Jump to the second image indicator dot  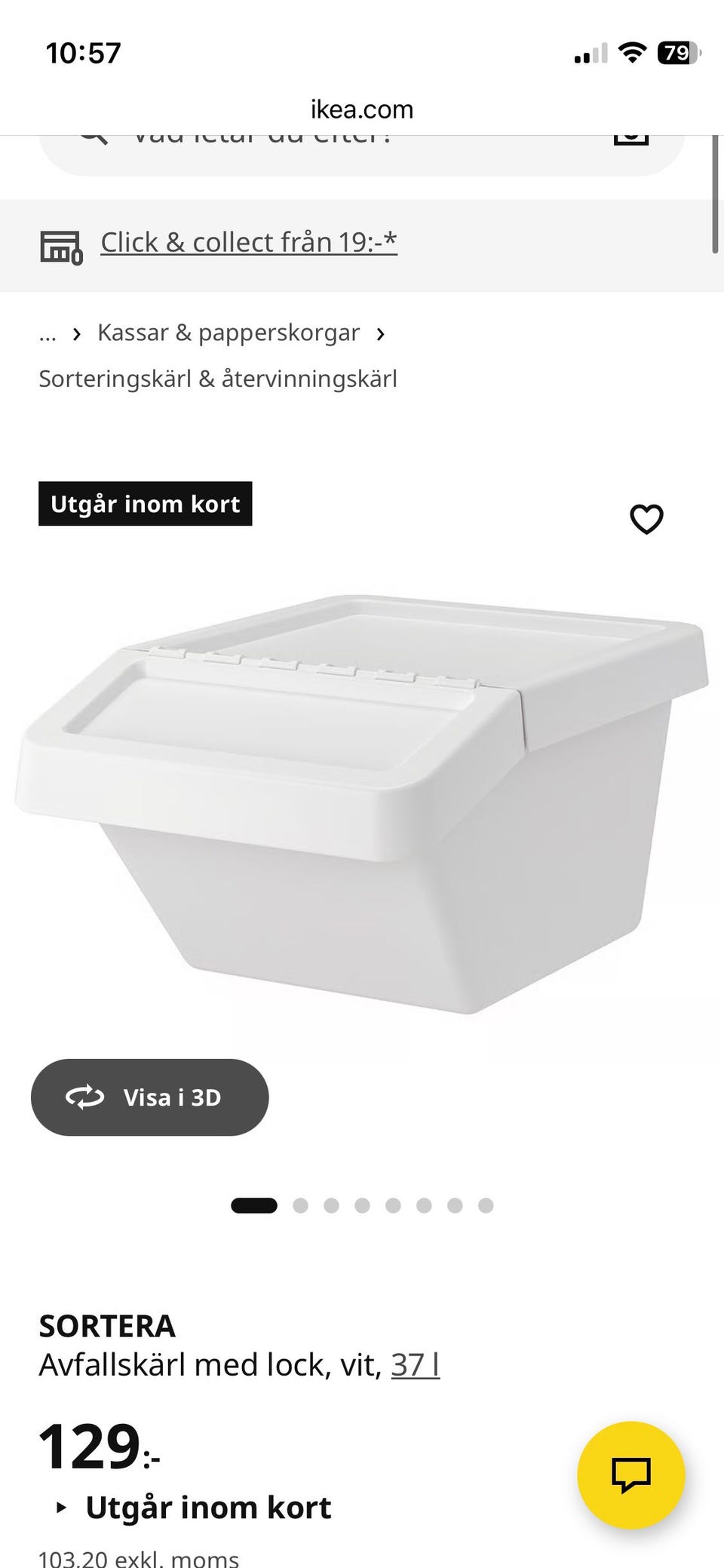tap(300, 1205)
